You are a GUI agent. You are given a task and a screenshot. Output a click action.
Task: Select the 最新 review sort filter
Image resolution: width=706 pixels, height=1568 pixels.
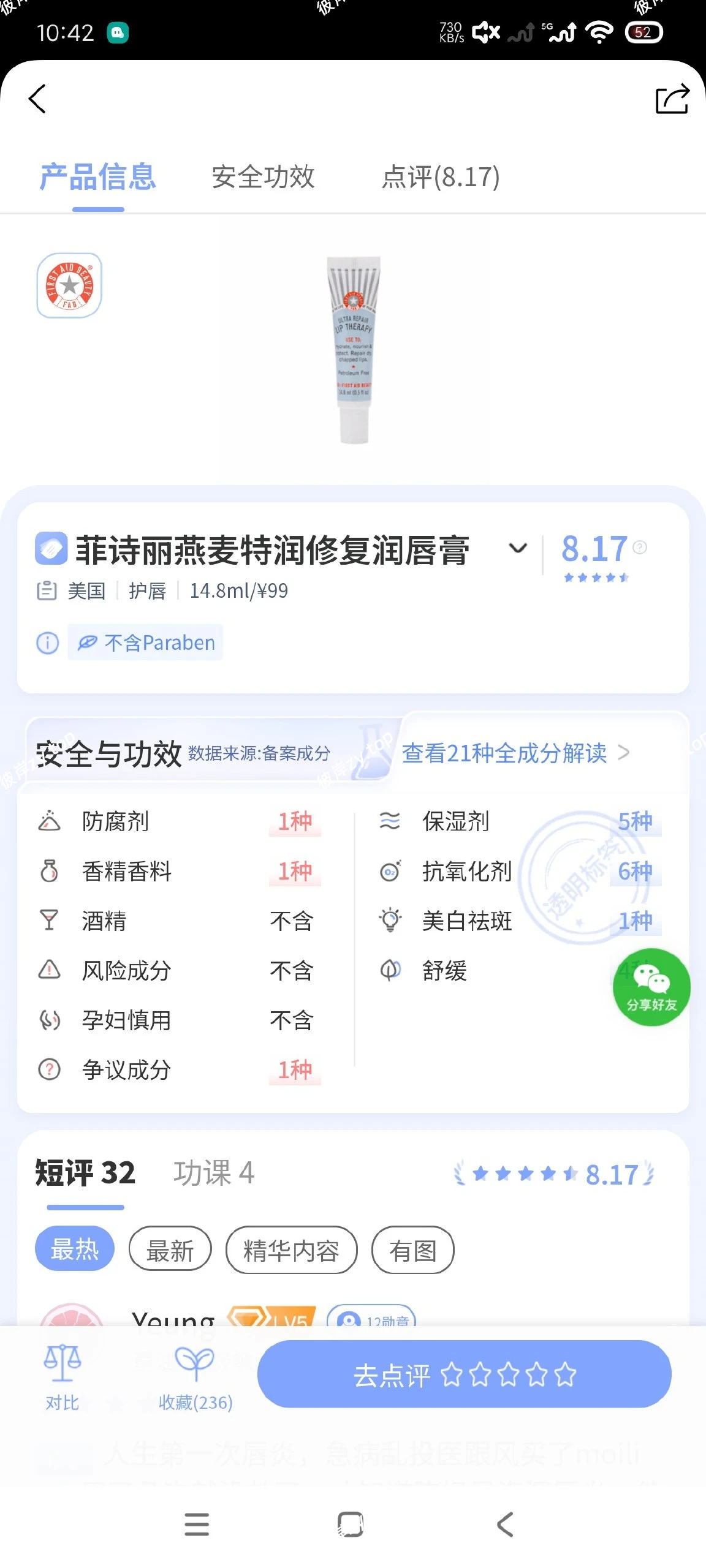tap(170, 1249)
